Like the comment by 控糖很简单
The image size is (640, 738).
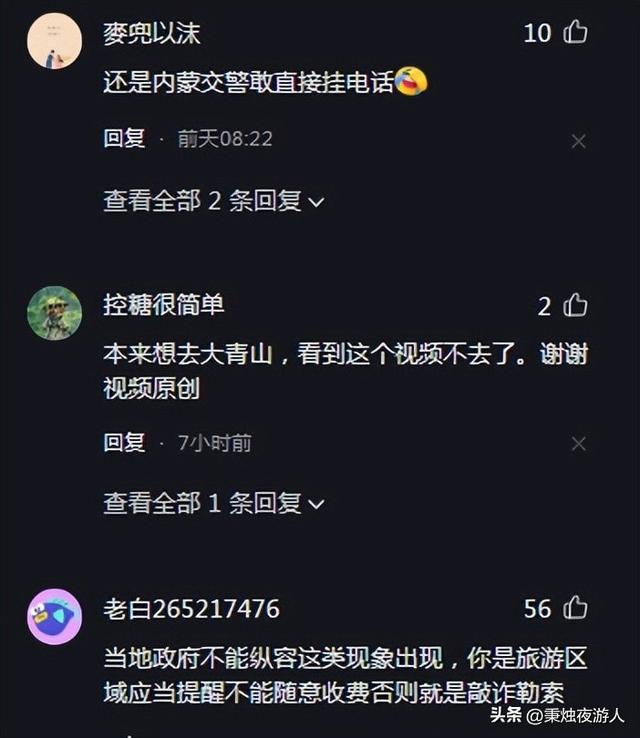tap(576, 305)
